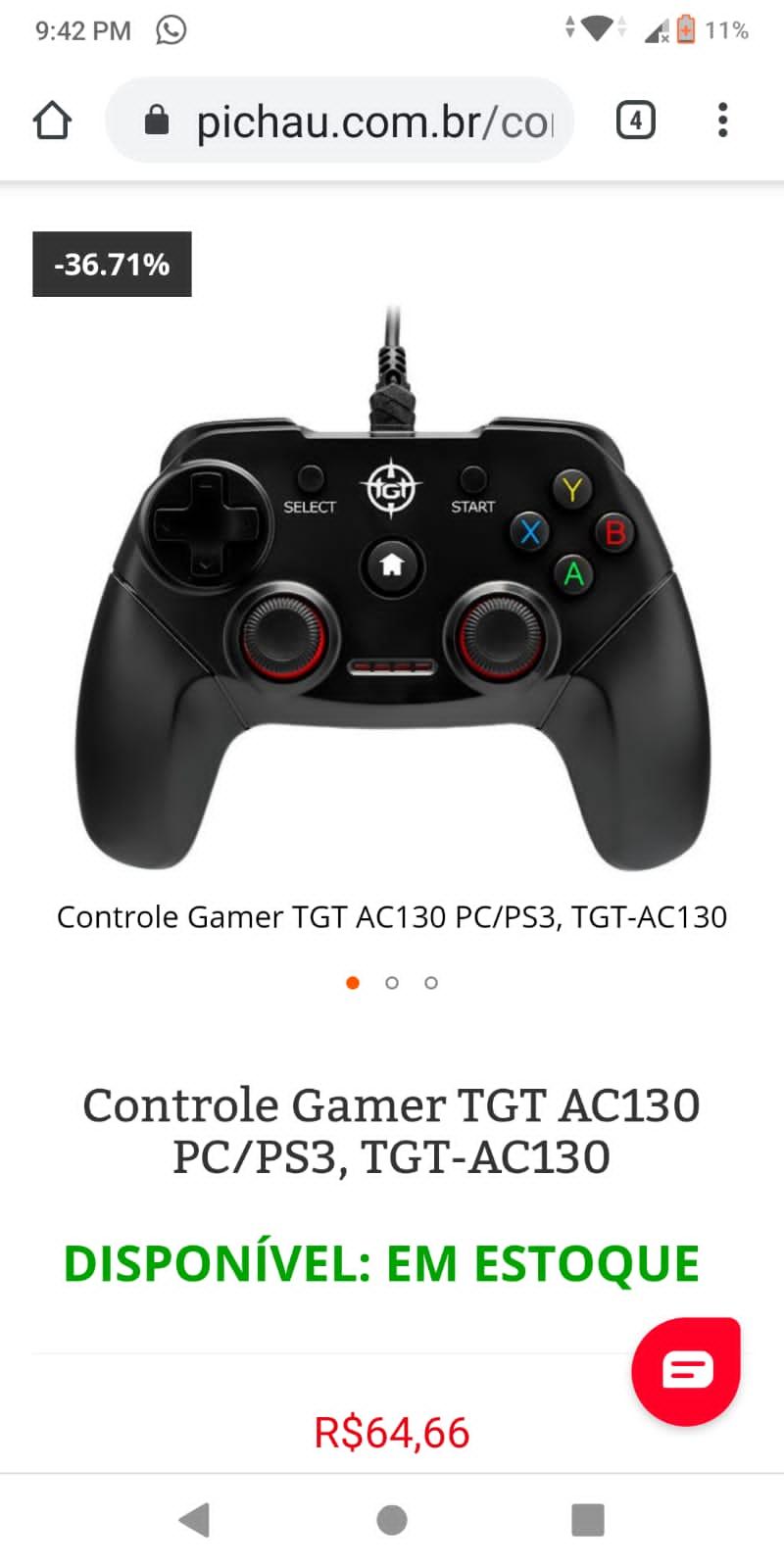Tap the pichau.com.br address bar

coord(339,121)
